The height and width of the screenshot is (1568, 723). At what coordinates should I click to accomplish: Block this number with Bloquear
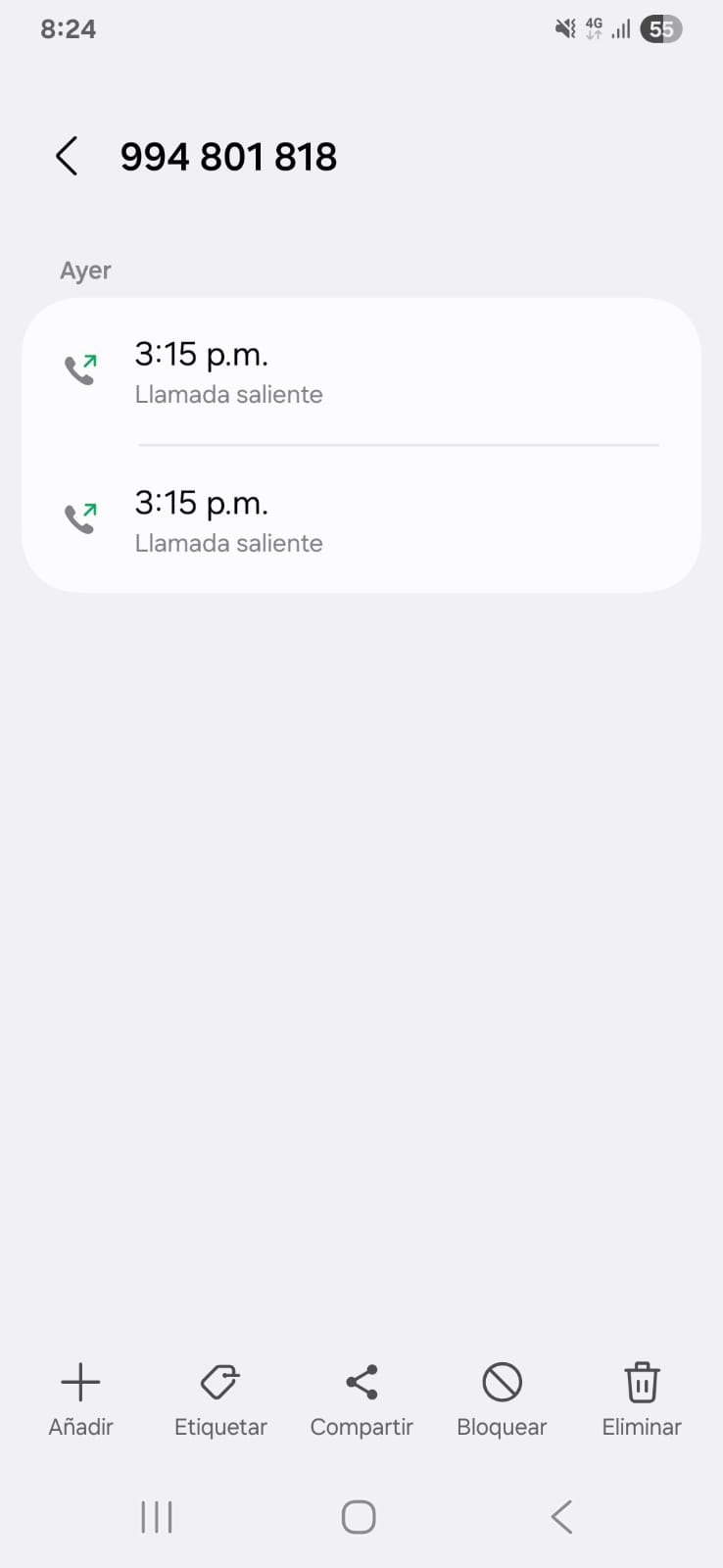(x=502, y=1397)
